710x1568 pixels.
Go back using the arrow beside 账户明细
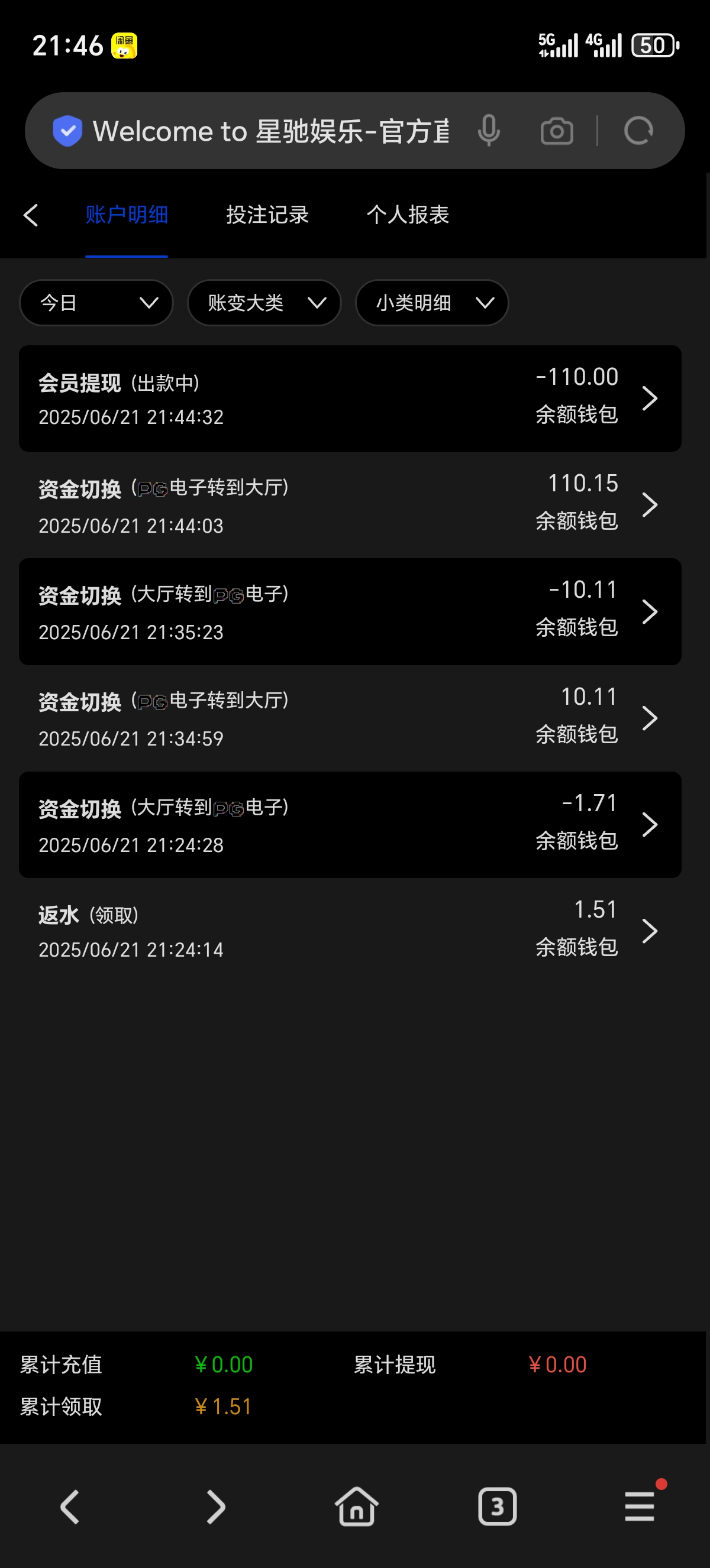(30, 215)
